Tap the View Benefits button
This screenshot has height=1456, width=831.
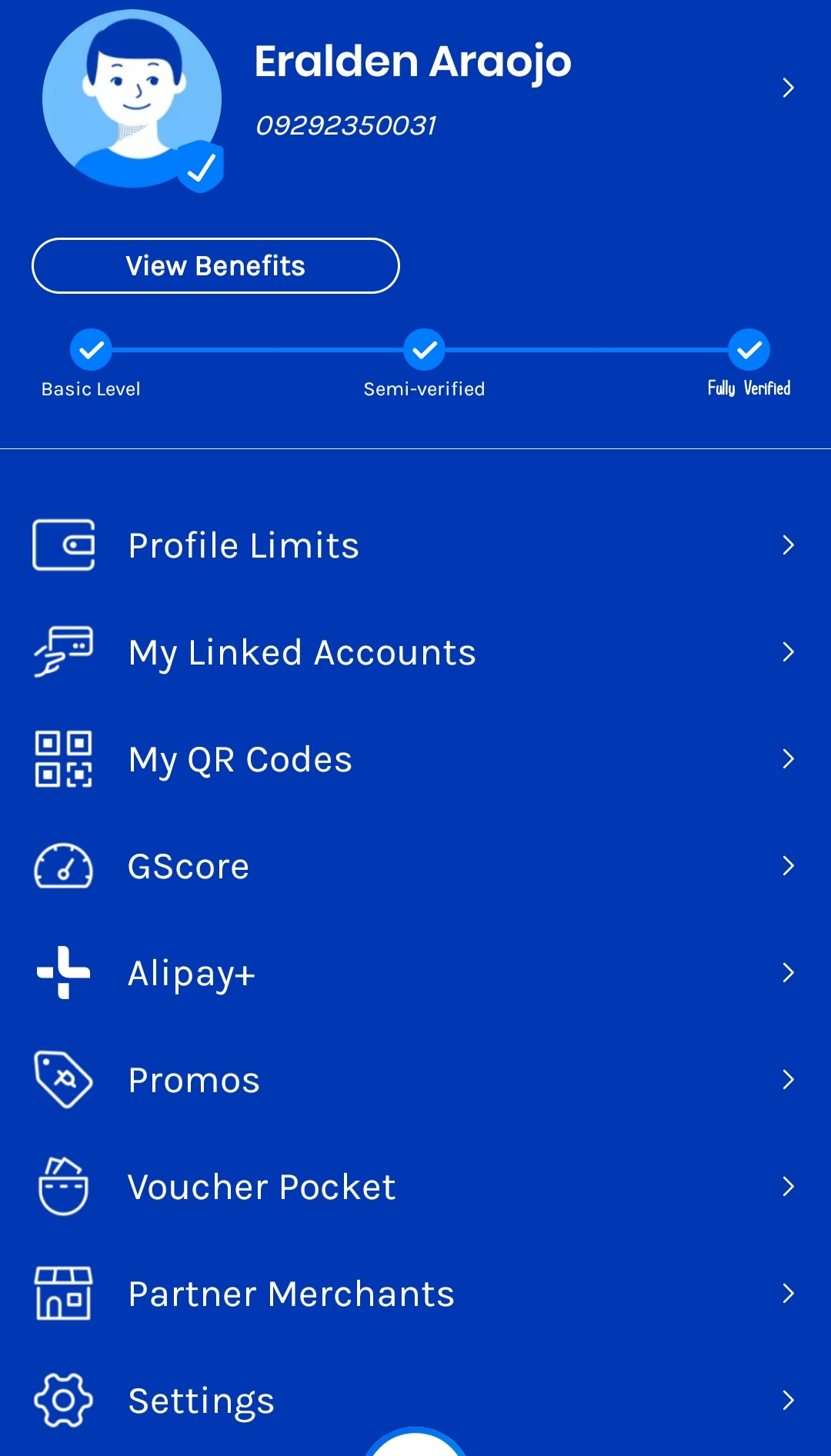click(x=215, y=266)
